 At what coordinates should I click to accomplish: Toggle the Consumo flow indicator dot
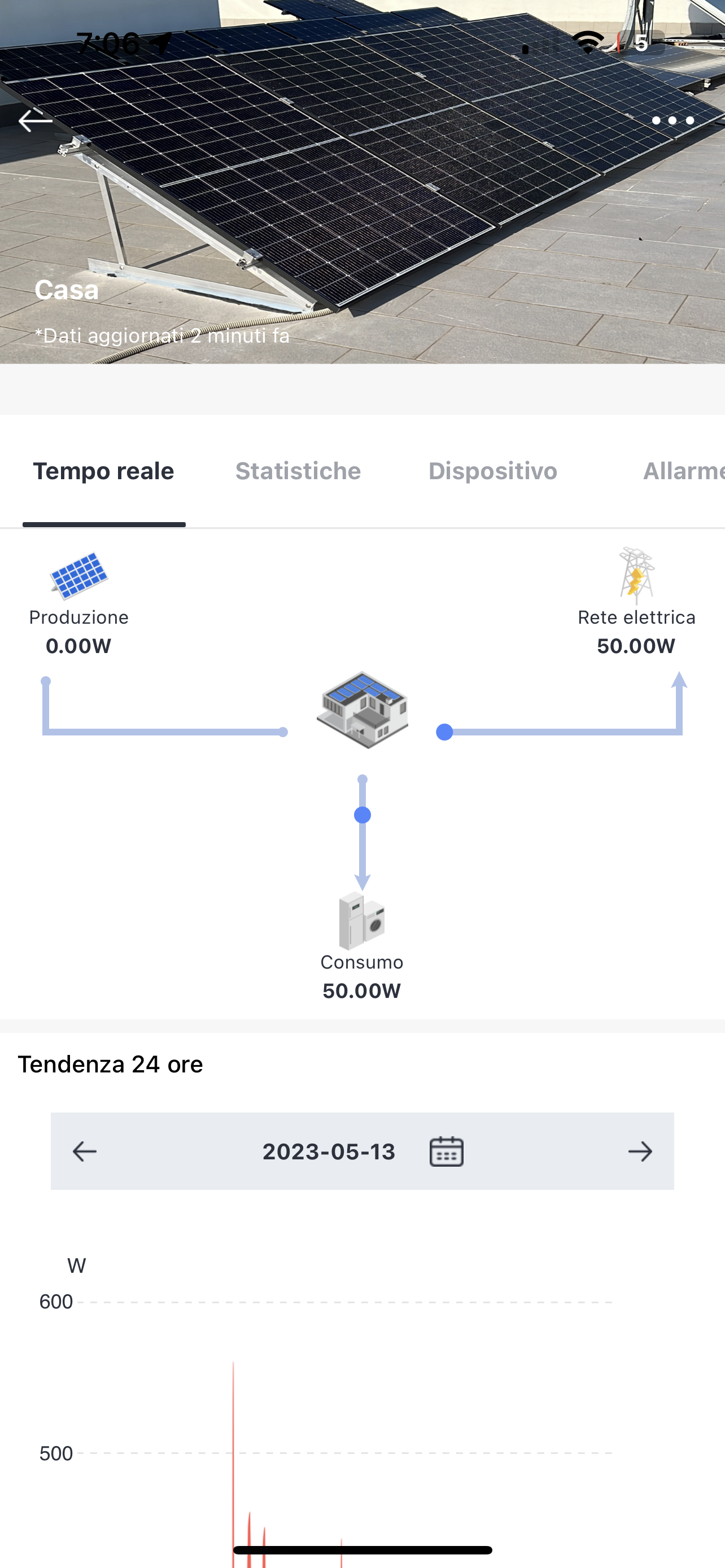tap(363, 814)
